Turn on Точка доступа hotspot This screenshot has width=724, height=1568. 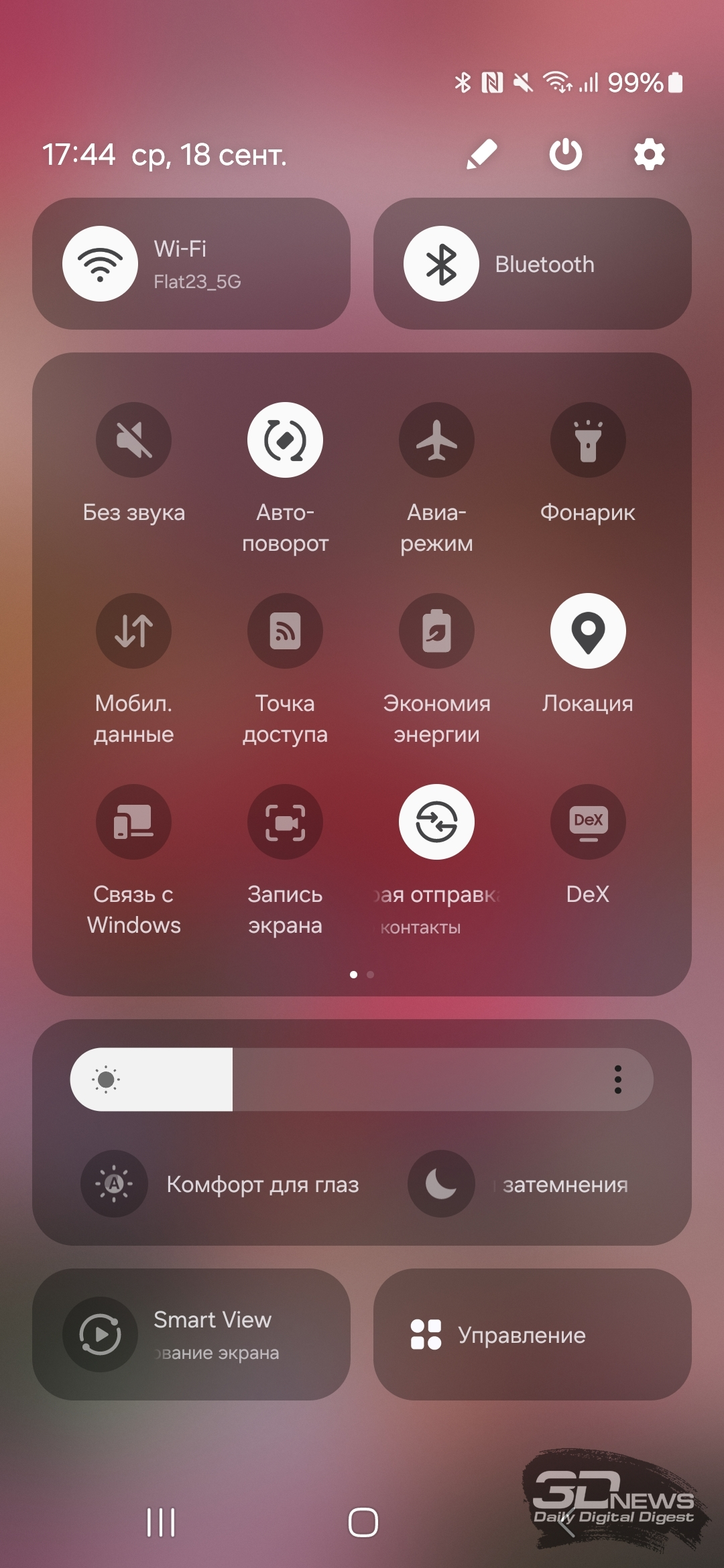point(285,631)
